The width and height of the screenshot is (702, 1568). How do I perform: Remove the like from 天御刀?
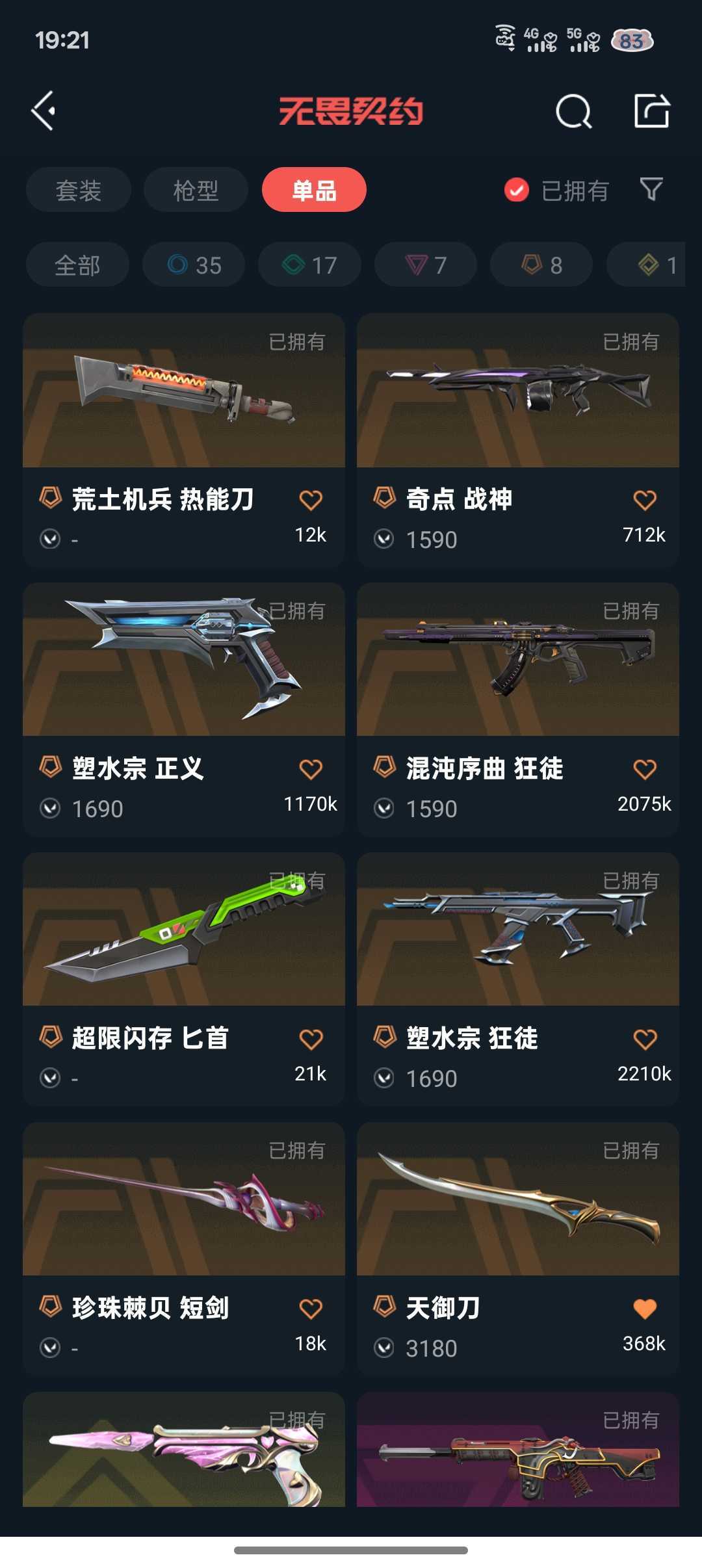pyautogui.click(x=644, y=1309)
